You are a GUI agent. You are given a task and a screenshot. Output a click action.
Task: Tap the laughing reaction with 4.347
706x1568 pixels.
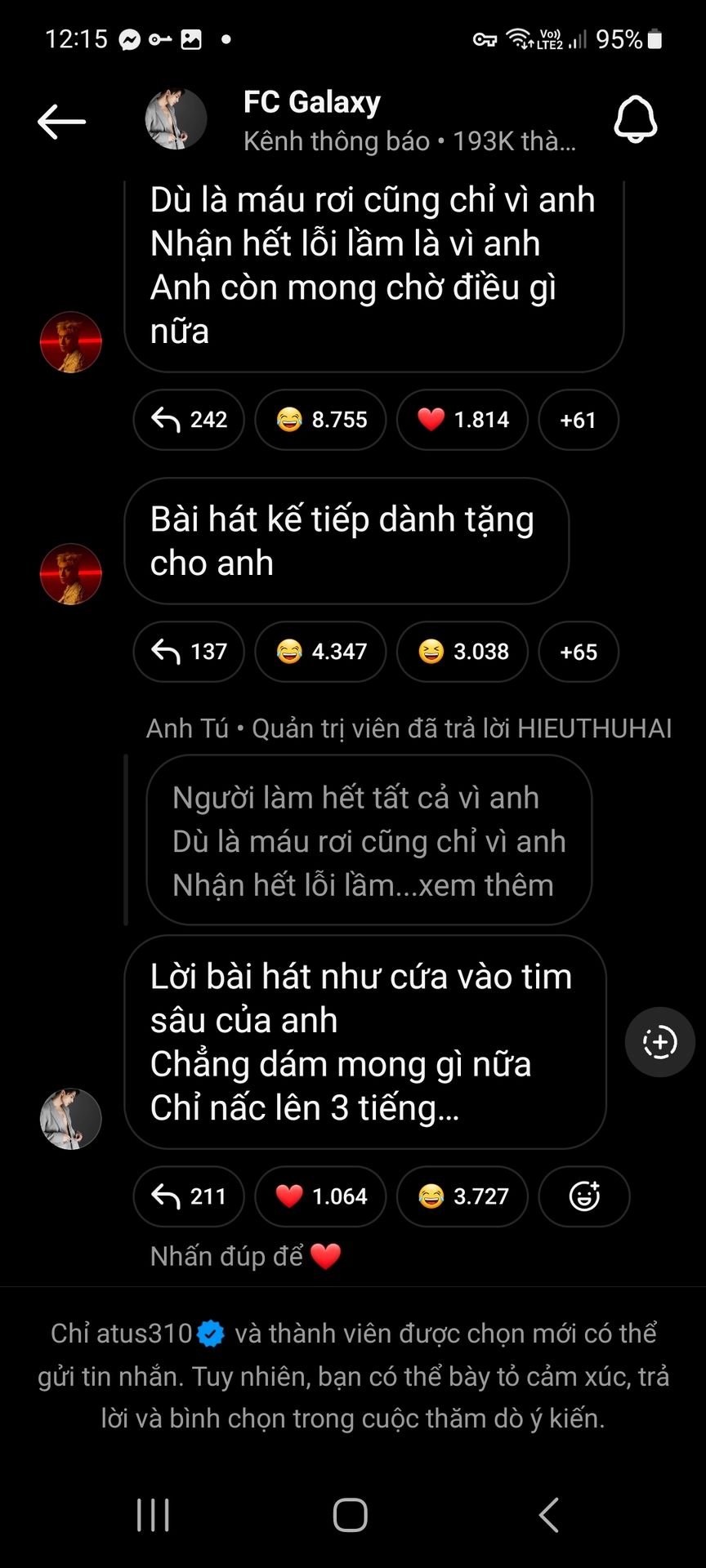[320, 652]
